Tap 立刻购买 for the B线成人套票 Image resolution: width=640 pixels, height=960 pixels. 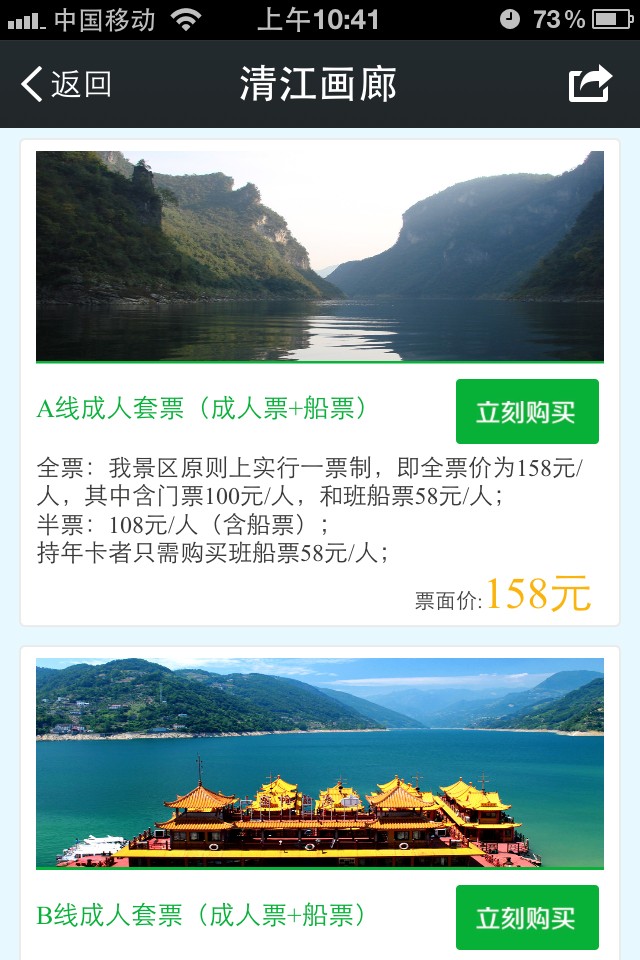[x=527, y=917]
